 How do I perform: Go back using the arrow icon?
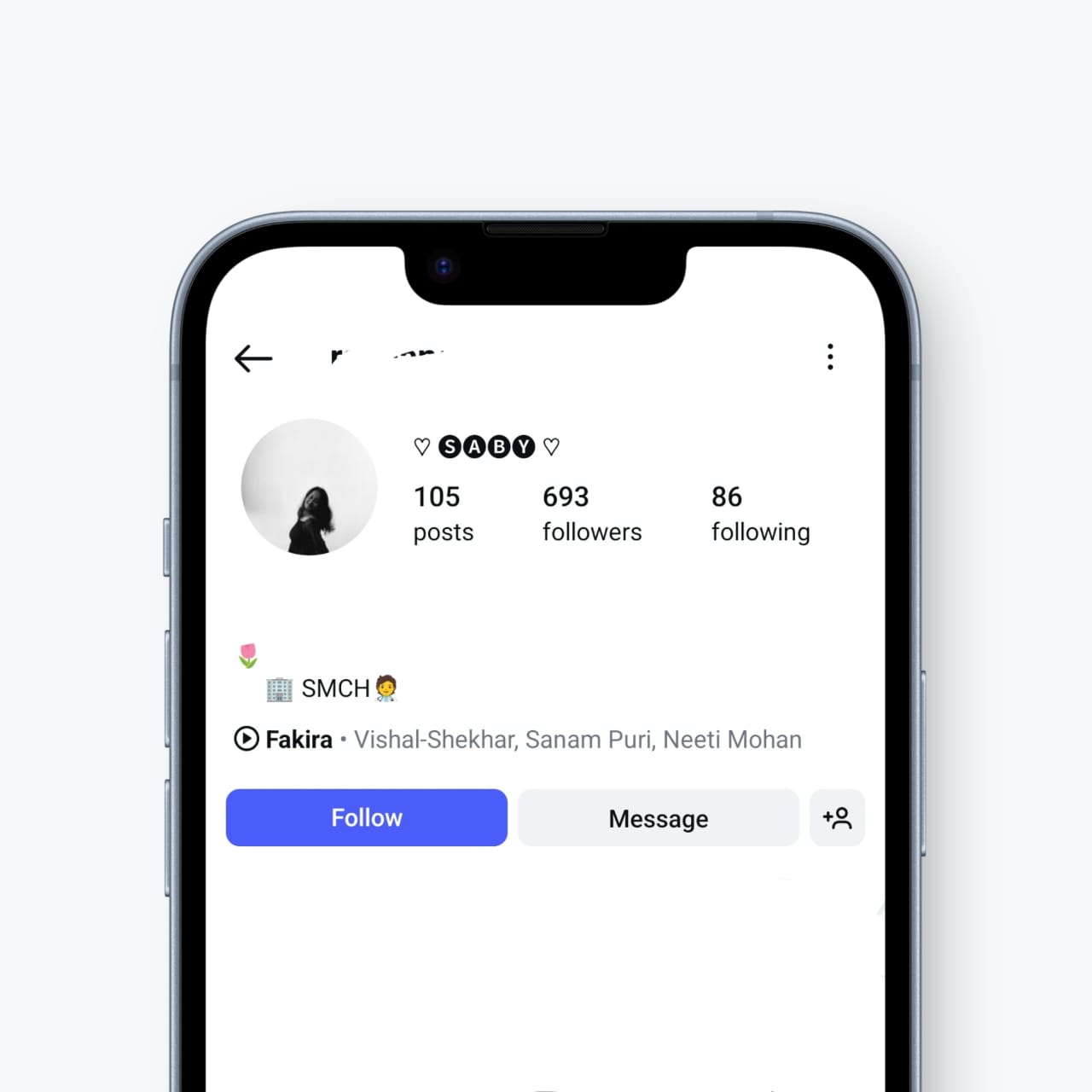(253, 358)
